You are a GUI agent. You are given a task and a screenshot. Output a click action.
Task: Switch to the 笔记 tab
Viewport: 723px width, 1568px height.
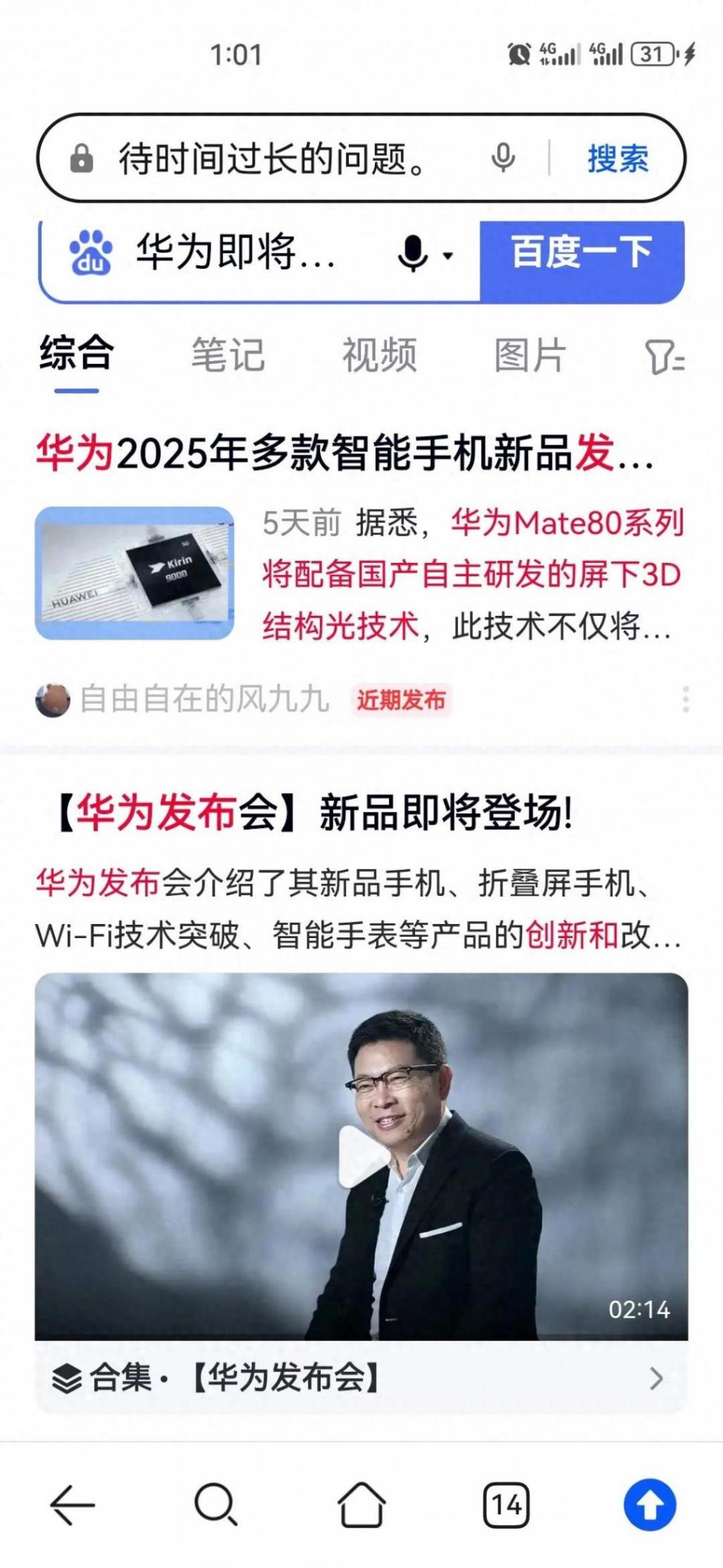tap(228, 354)
